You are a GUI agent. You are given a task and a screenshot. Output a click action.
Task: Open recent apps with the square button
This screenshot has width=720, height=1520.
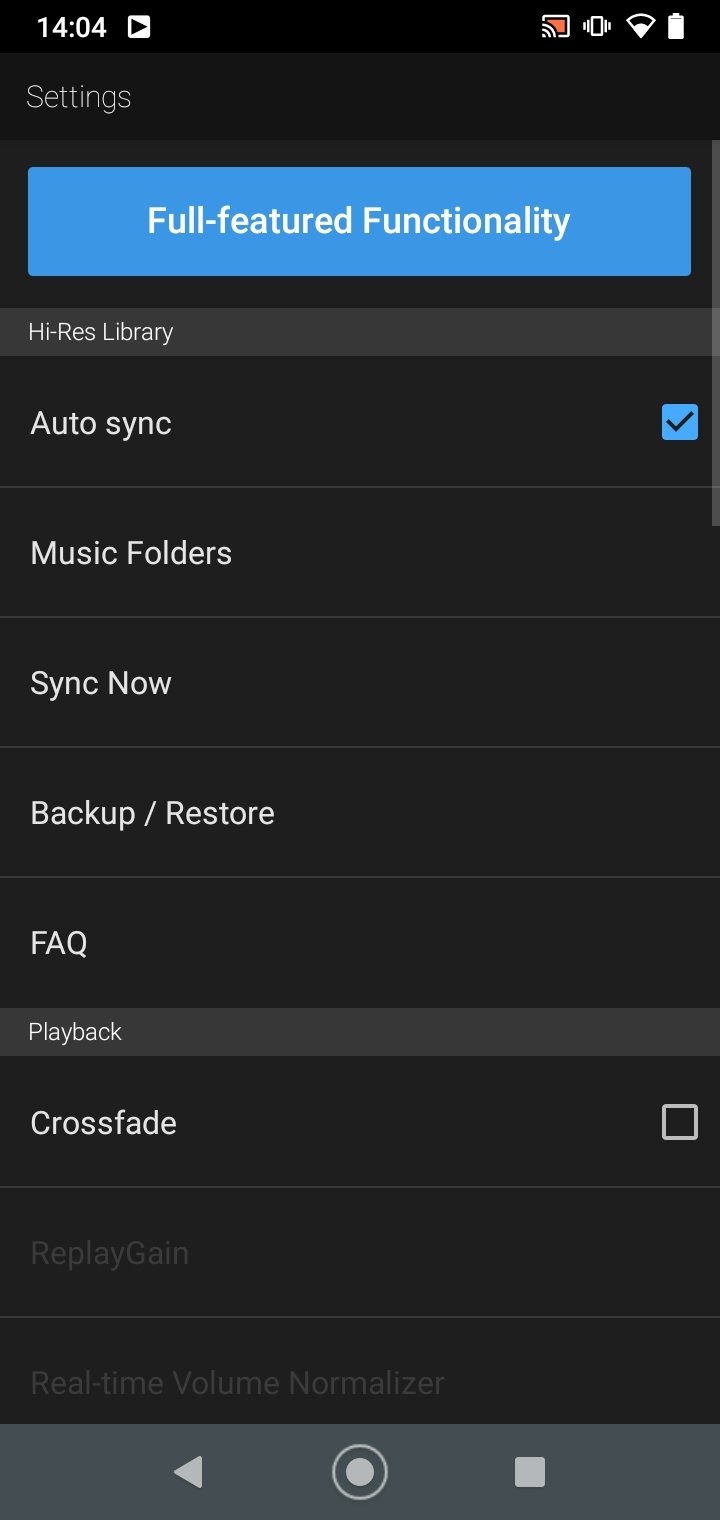pos(529,1472)
